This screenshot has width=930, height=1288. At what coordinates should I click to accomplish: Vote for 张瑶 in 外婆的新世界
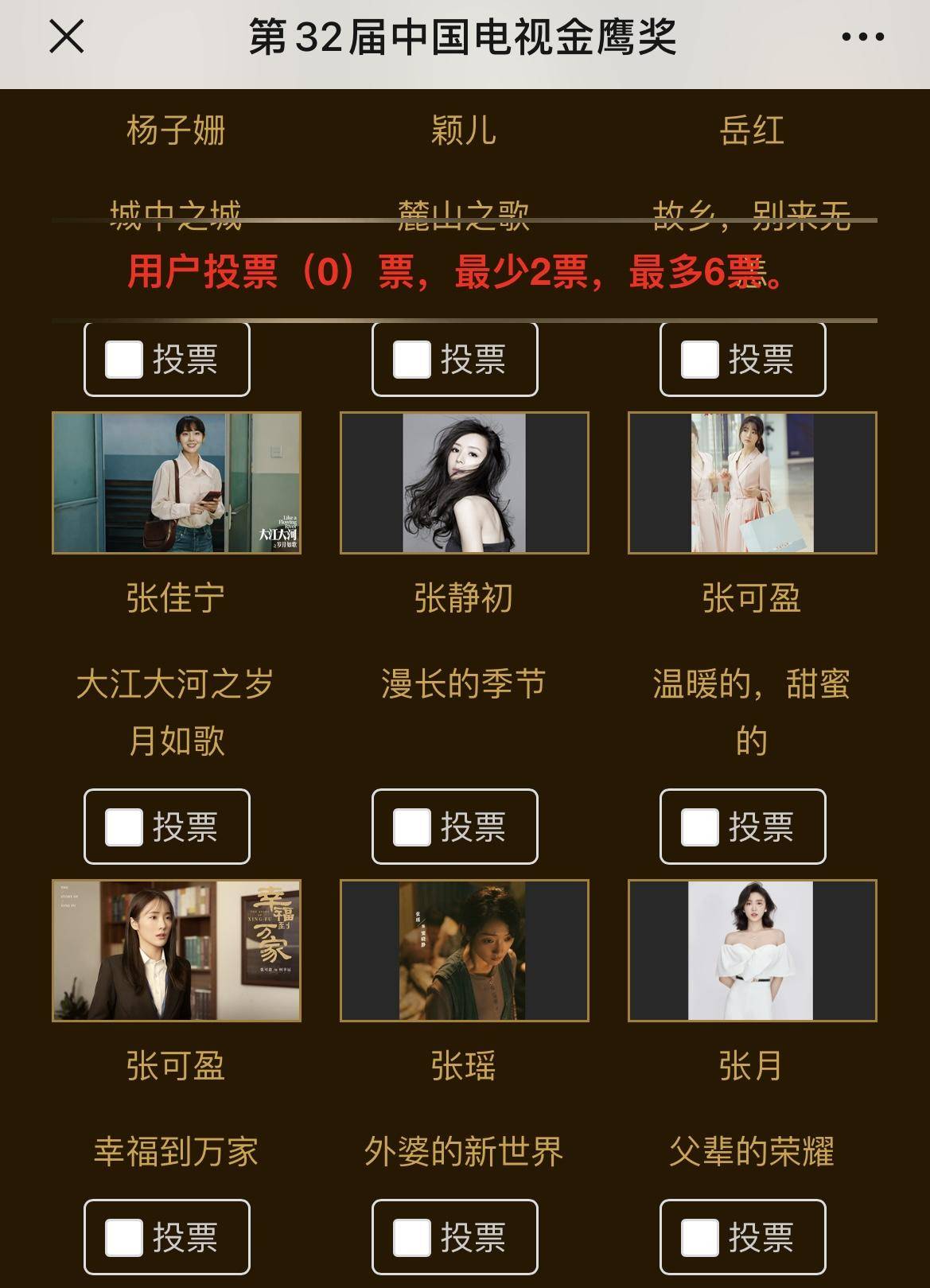point(412,1238)
